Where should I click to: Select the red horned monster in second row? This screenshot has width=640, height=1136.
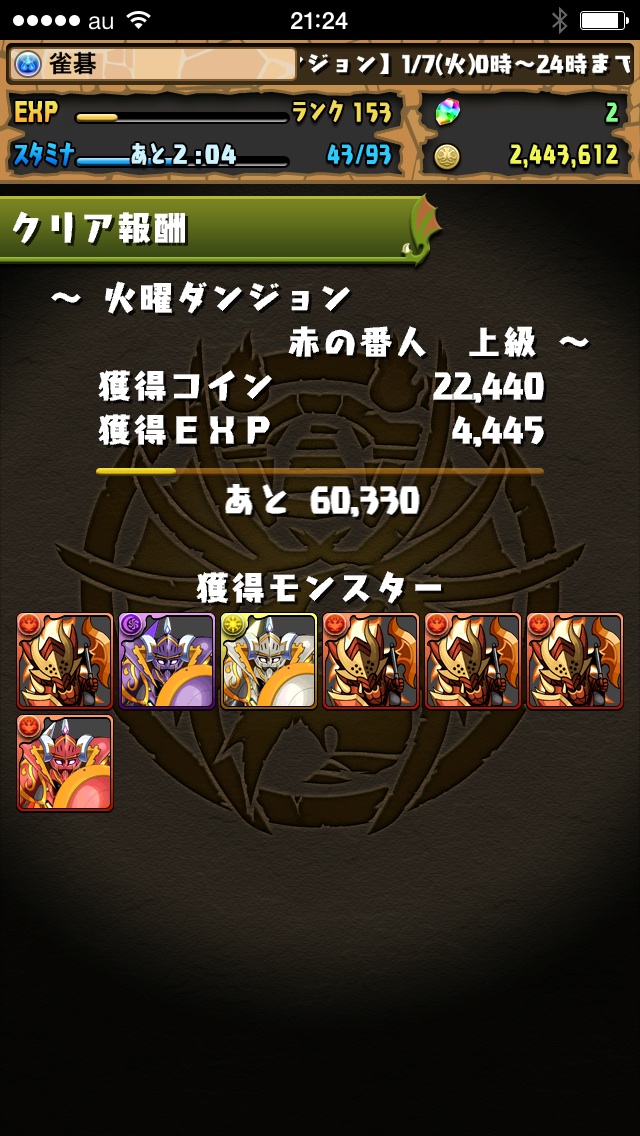pyautogui.click(x=65, y=763)
